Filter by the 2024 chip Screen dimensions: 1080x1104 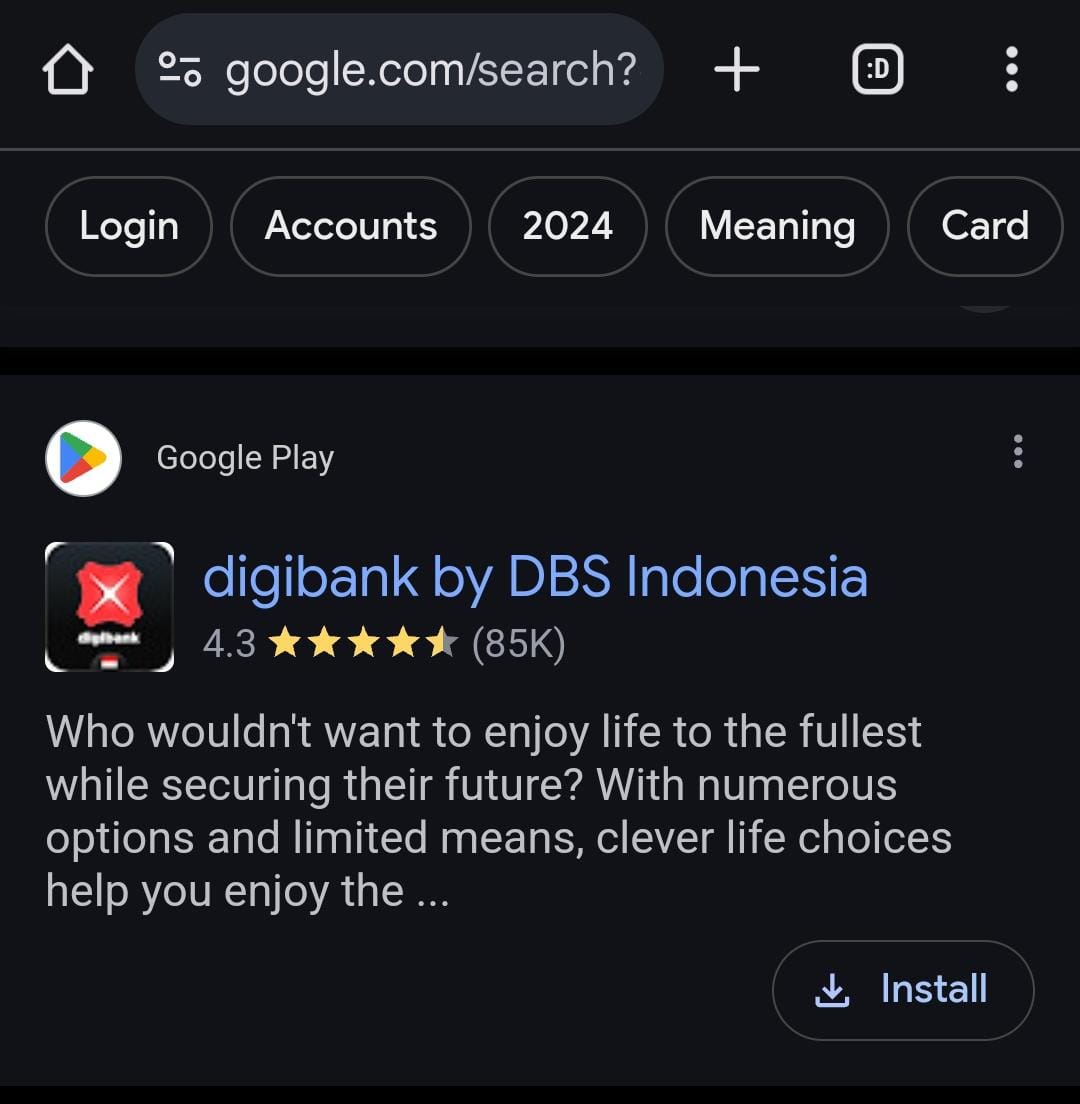coord(567,226)
